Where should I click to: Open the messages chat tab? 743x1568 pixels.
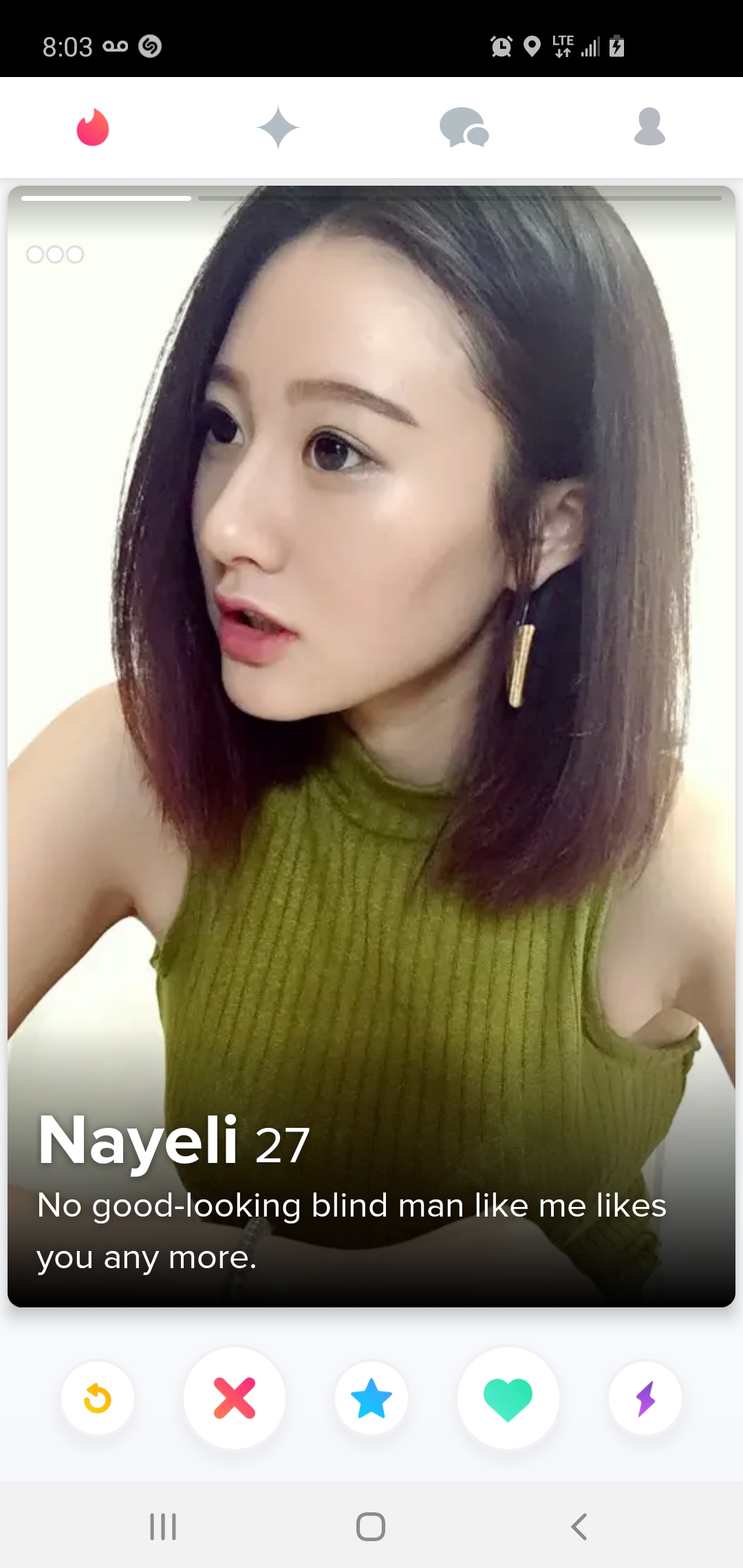click(x=464, y=128)
